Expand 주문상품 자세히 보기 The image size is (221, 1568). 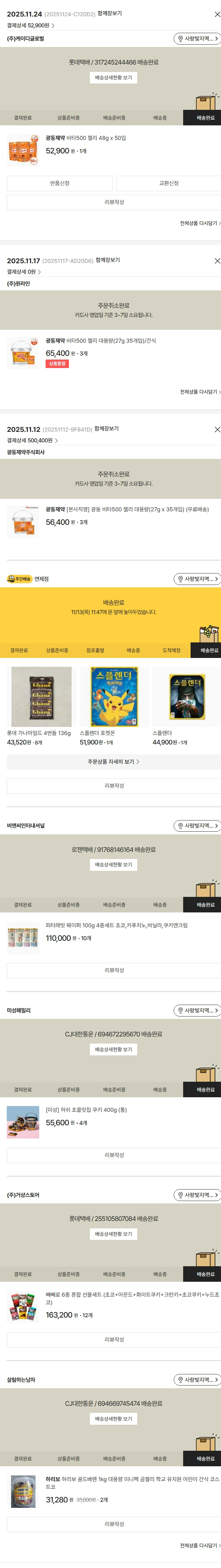coord(113,761)
